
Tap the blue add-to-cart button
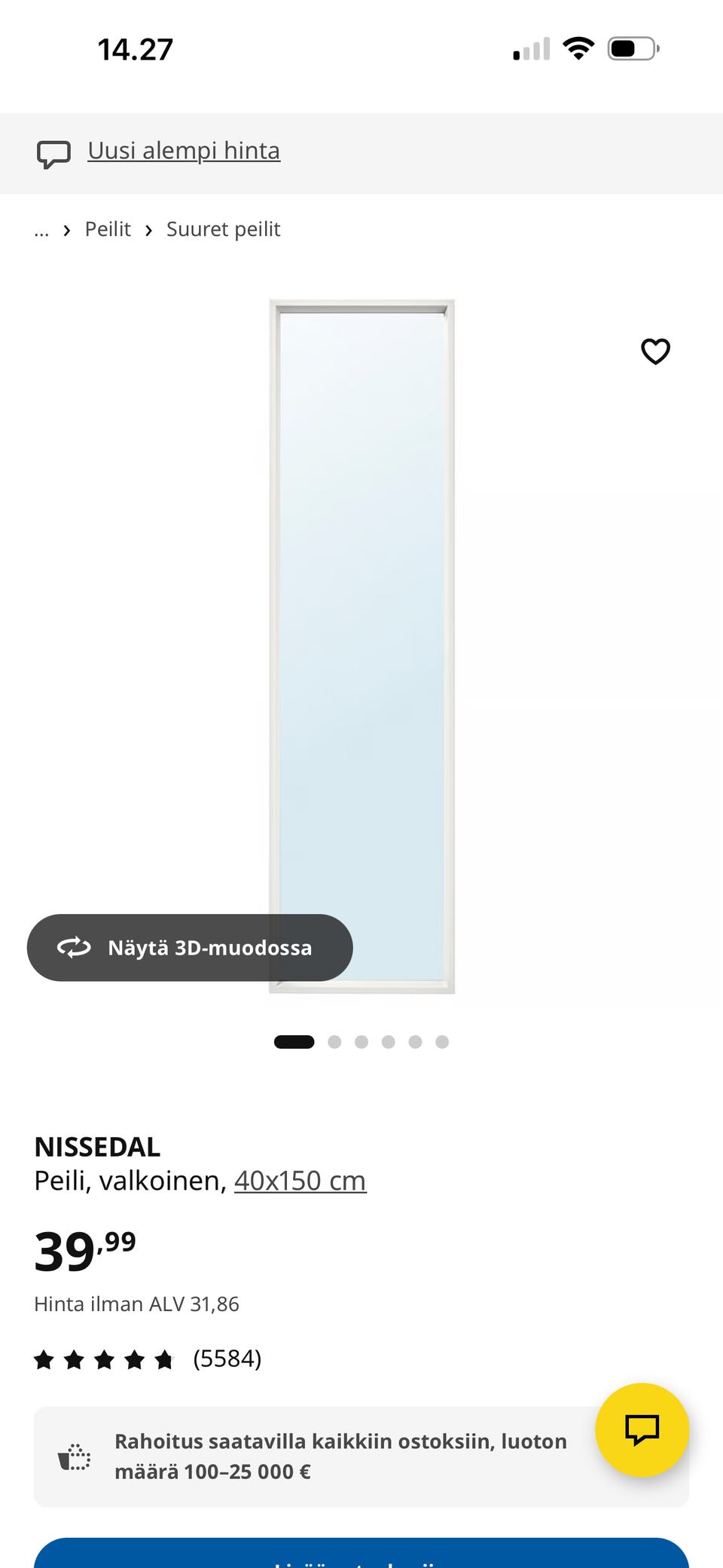361,1553
